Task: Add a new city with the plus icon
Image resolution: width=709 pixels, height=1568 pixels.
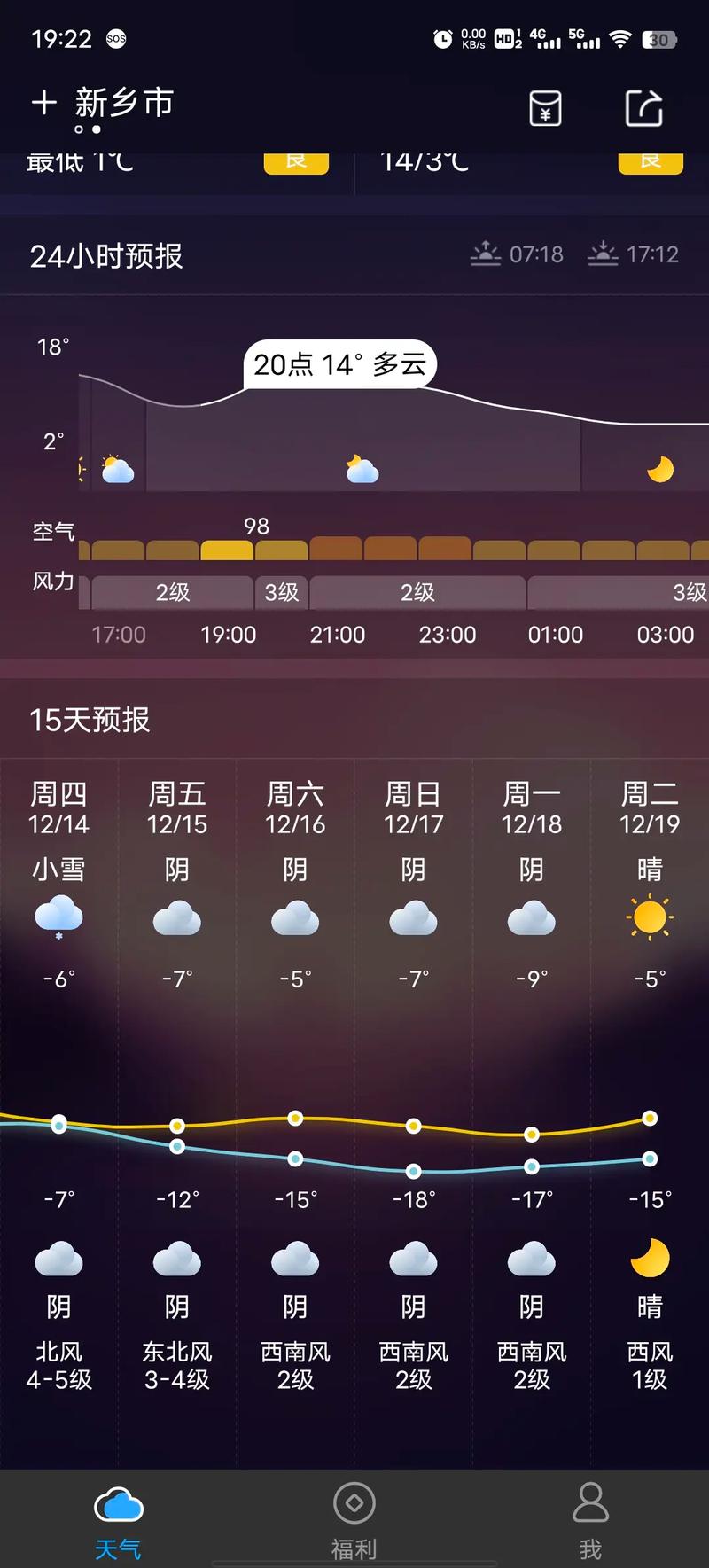Action: coord(43,102)
